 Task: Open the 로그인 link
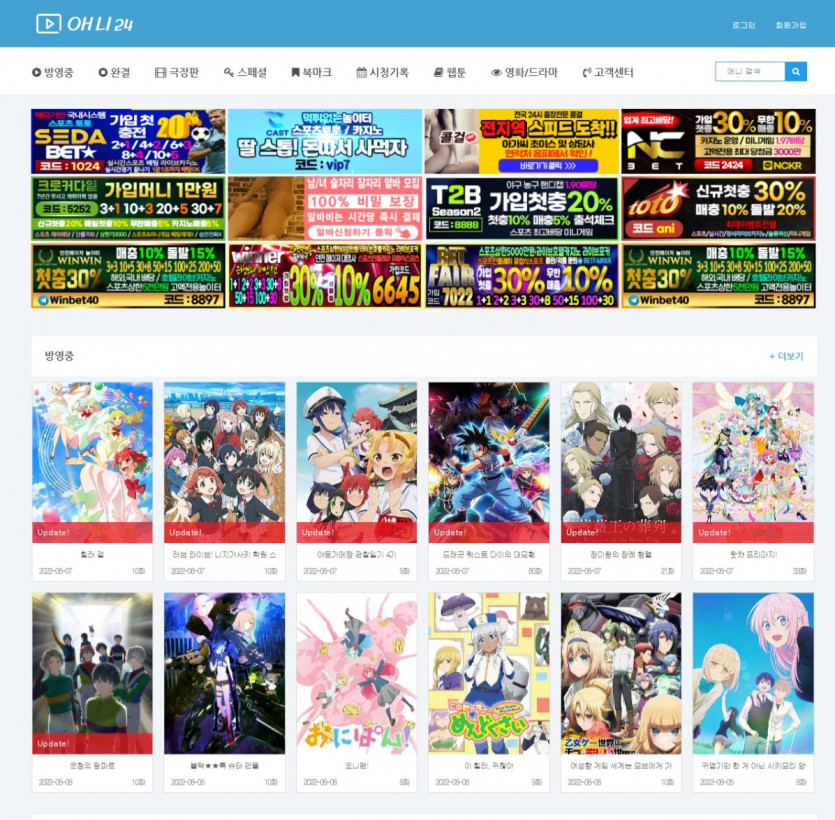pyautogui.click(x=743, y=25)
